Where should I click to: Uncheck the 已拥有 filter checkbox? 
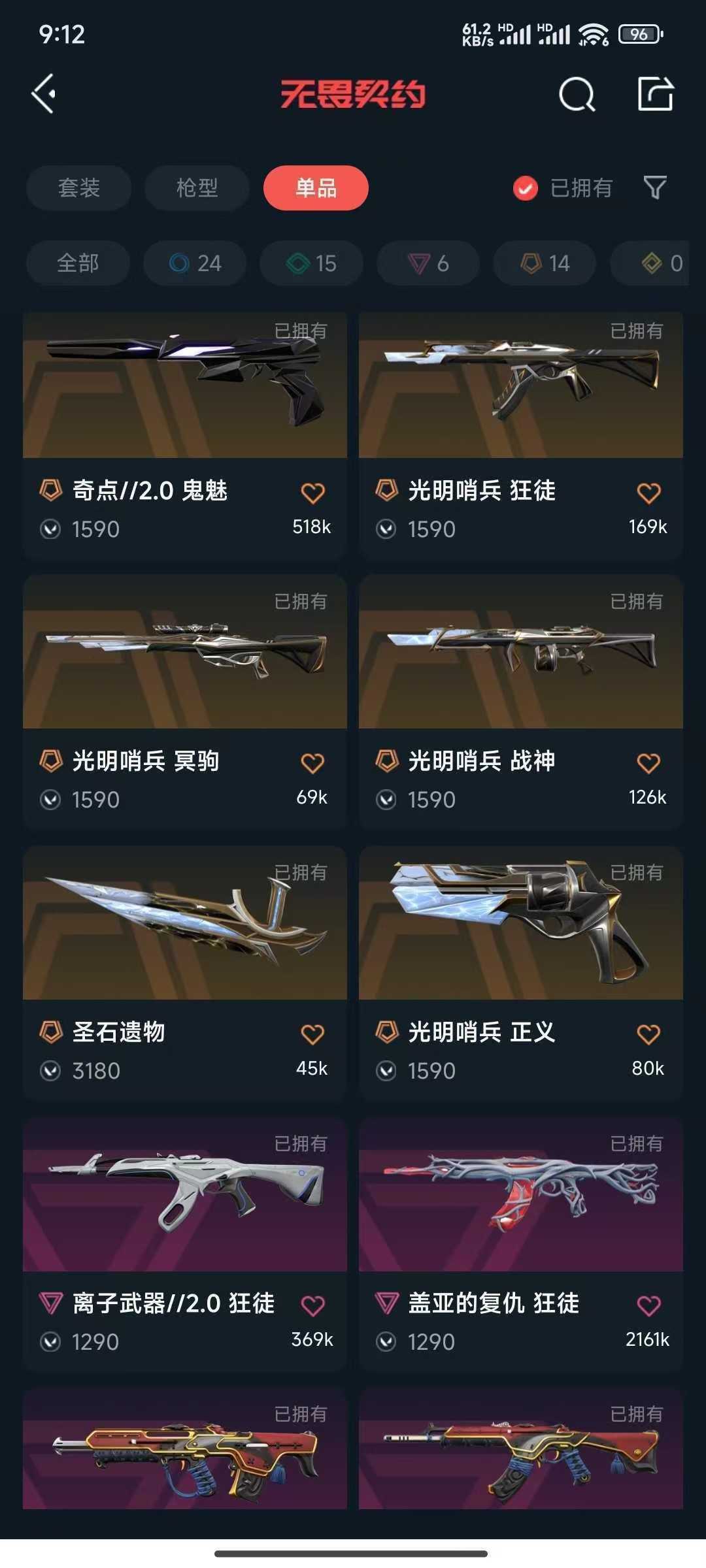coord(525,188)
